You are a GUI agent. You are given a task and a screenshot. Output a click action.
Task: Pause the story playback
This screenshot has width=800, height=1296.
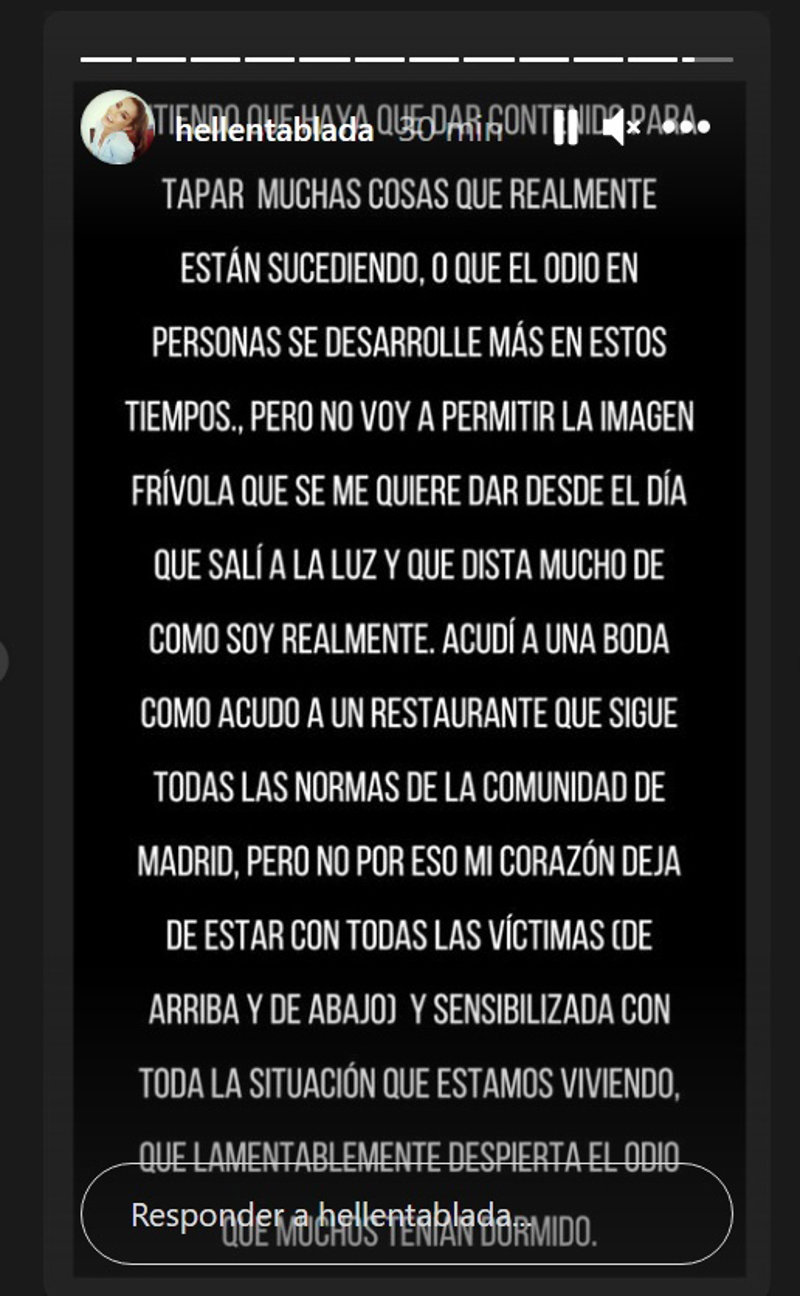tap(565, 128)
